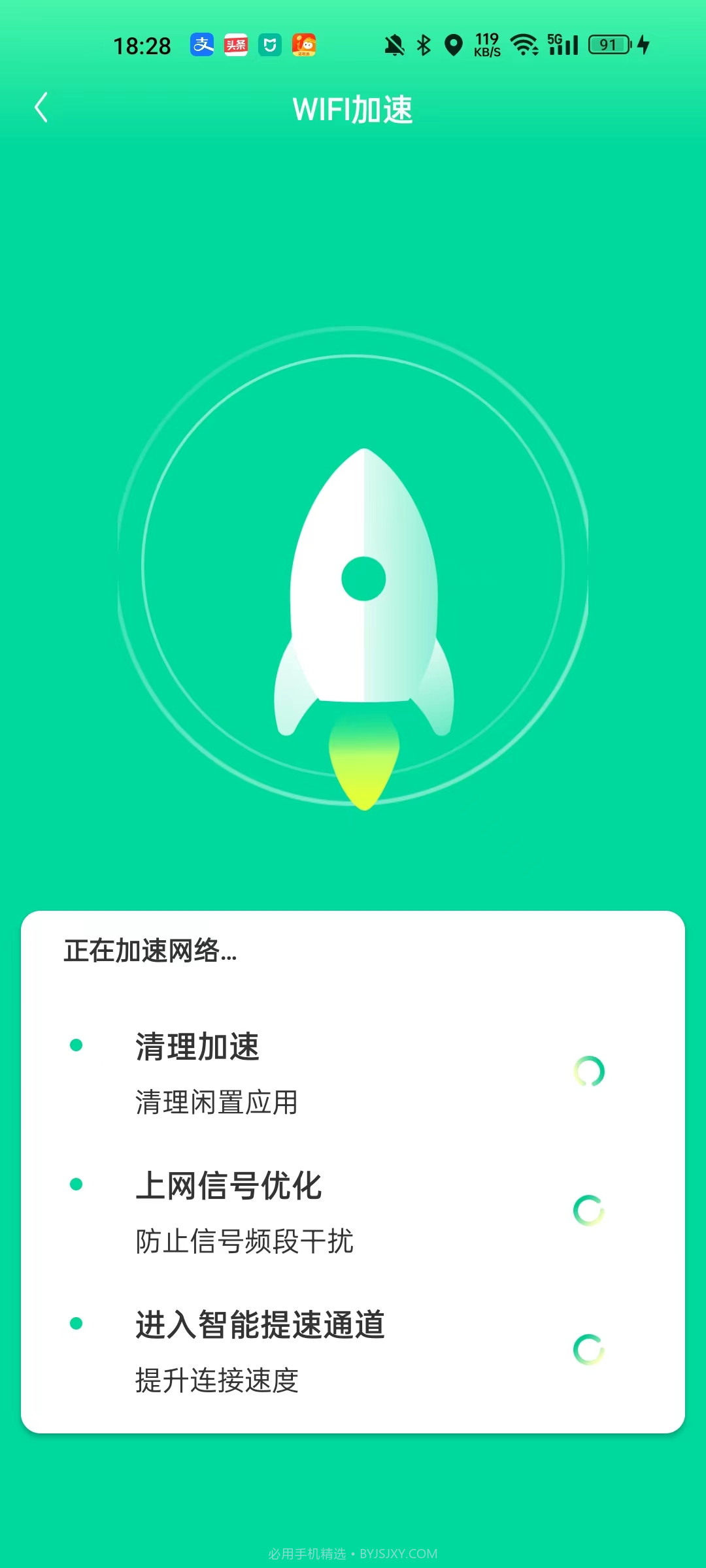Tap the 5G signal strength indicator
The image size is (706, 1568).
pyautogui.click(x=563, y=44)
